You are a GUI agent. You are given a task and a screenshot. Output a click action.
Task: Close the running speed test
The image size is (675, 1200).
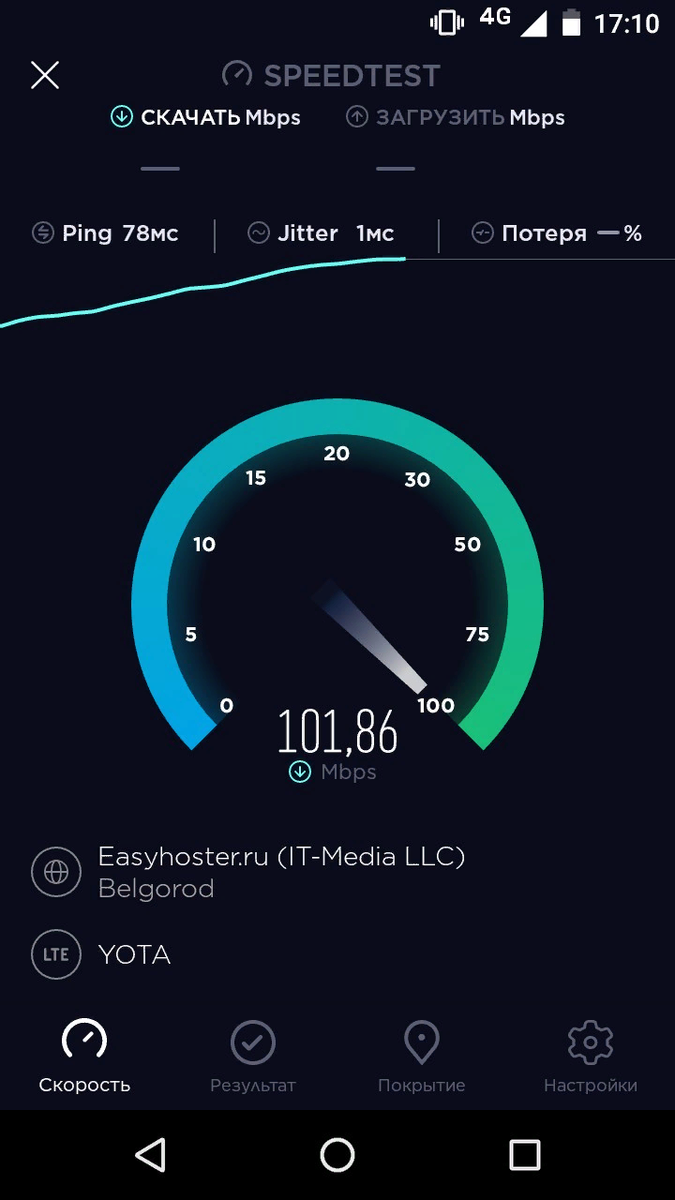click(45, 75)
